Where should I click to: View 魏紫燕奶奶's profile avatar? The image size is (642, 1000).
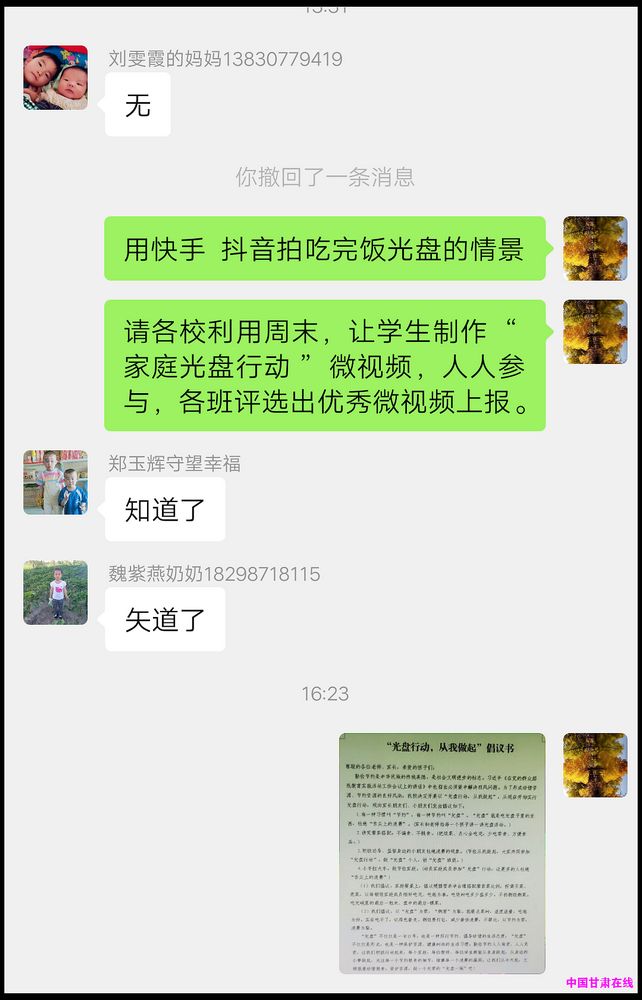[x=55, y=592]
